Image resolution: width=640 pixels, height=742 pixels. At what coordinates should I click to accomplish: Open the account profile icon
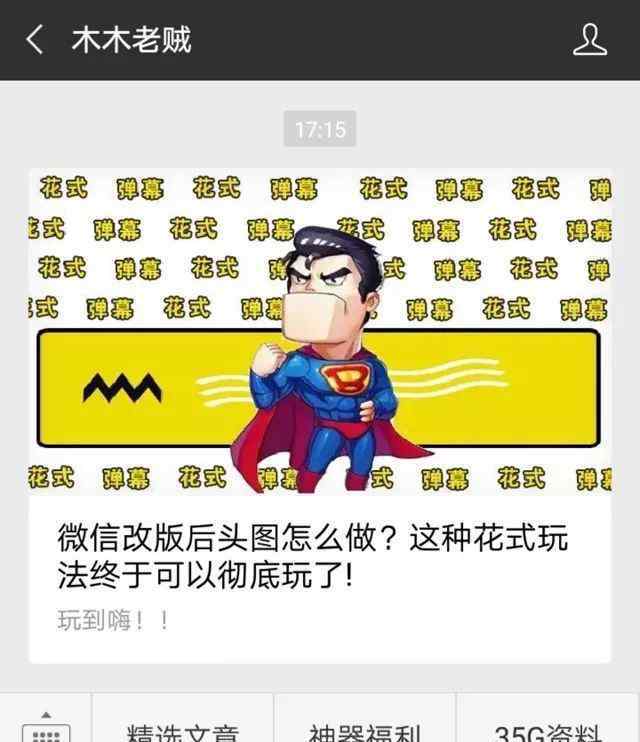coord(590,40)
